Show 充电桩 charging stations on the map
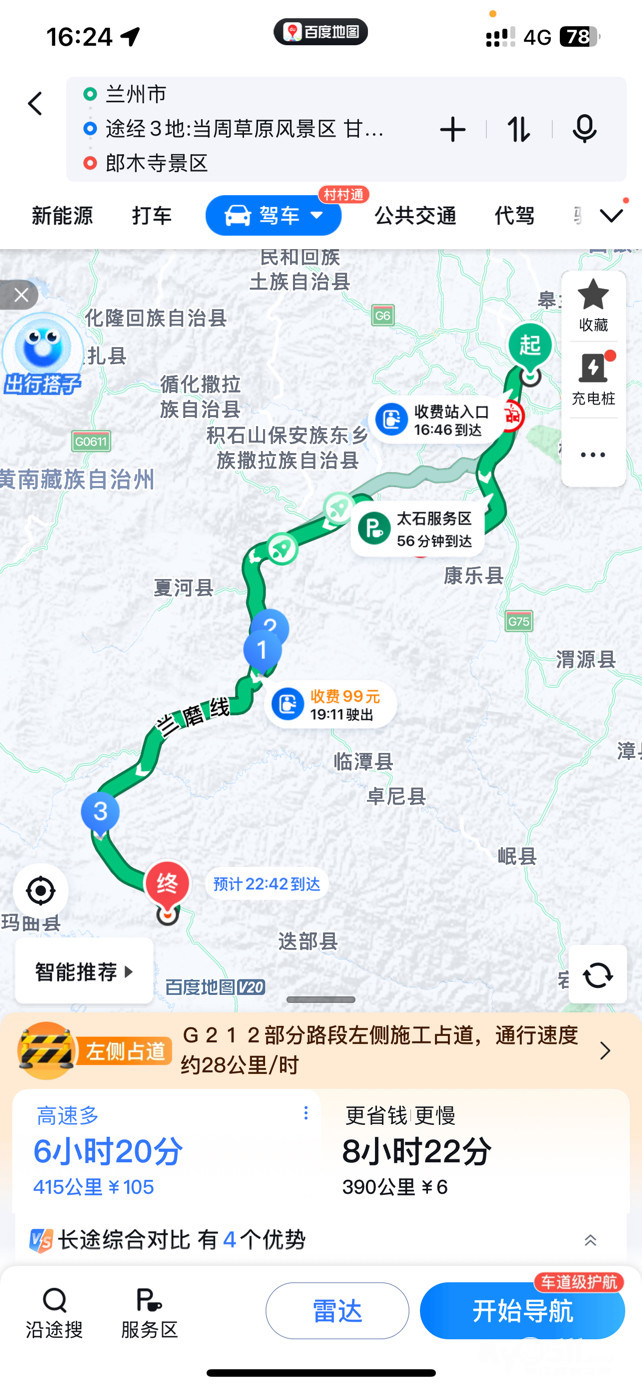 click(593, 378)
